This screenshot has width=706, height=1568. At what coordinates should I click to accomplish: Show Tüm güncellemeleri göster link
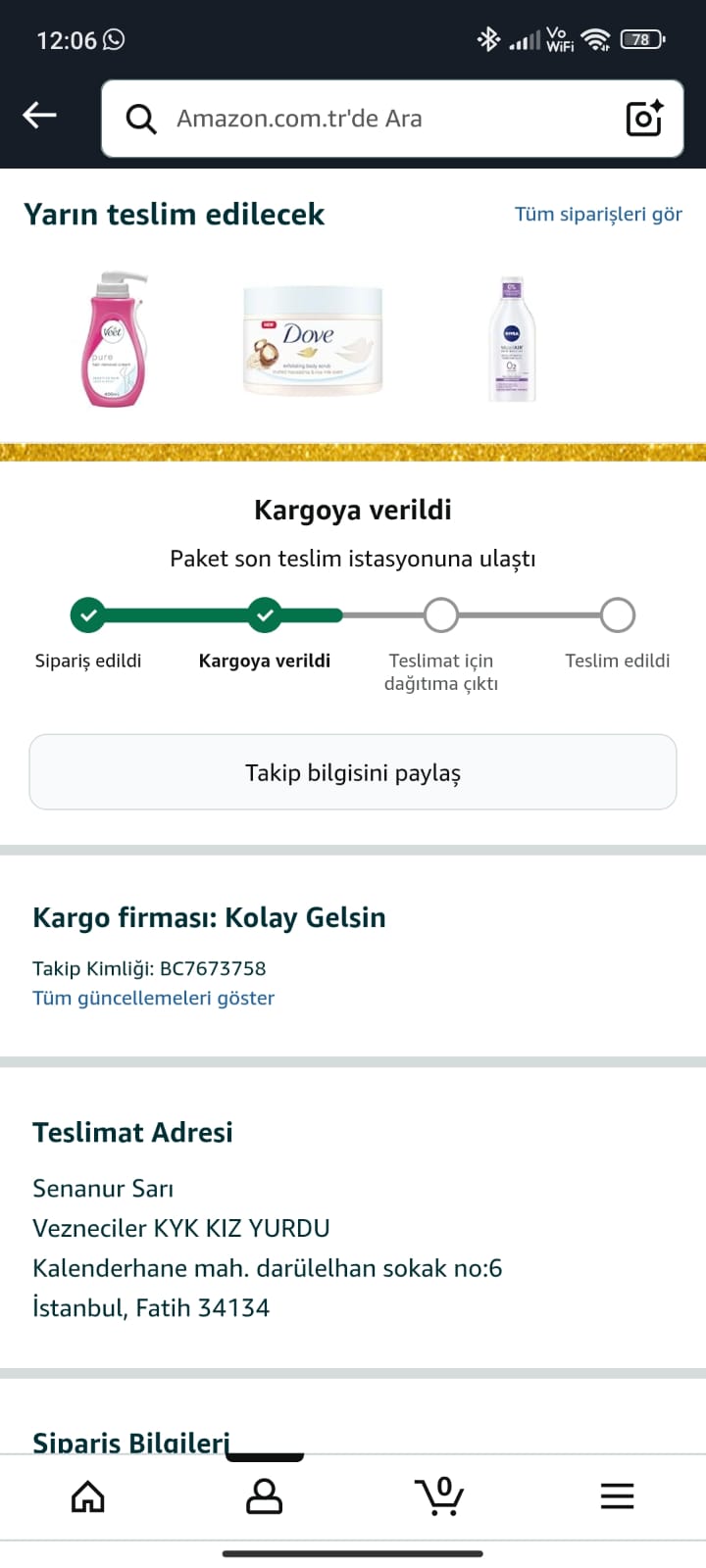153,998
